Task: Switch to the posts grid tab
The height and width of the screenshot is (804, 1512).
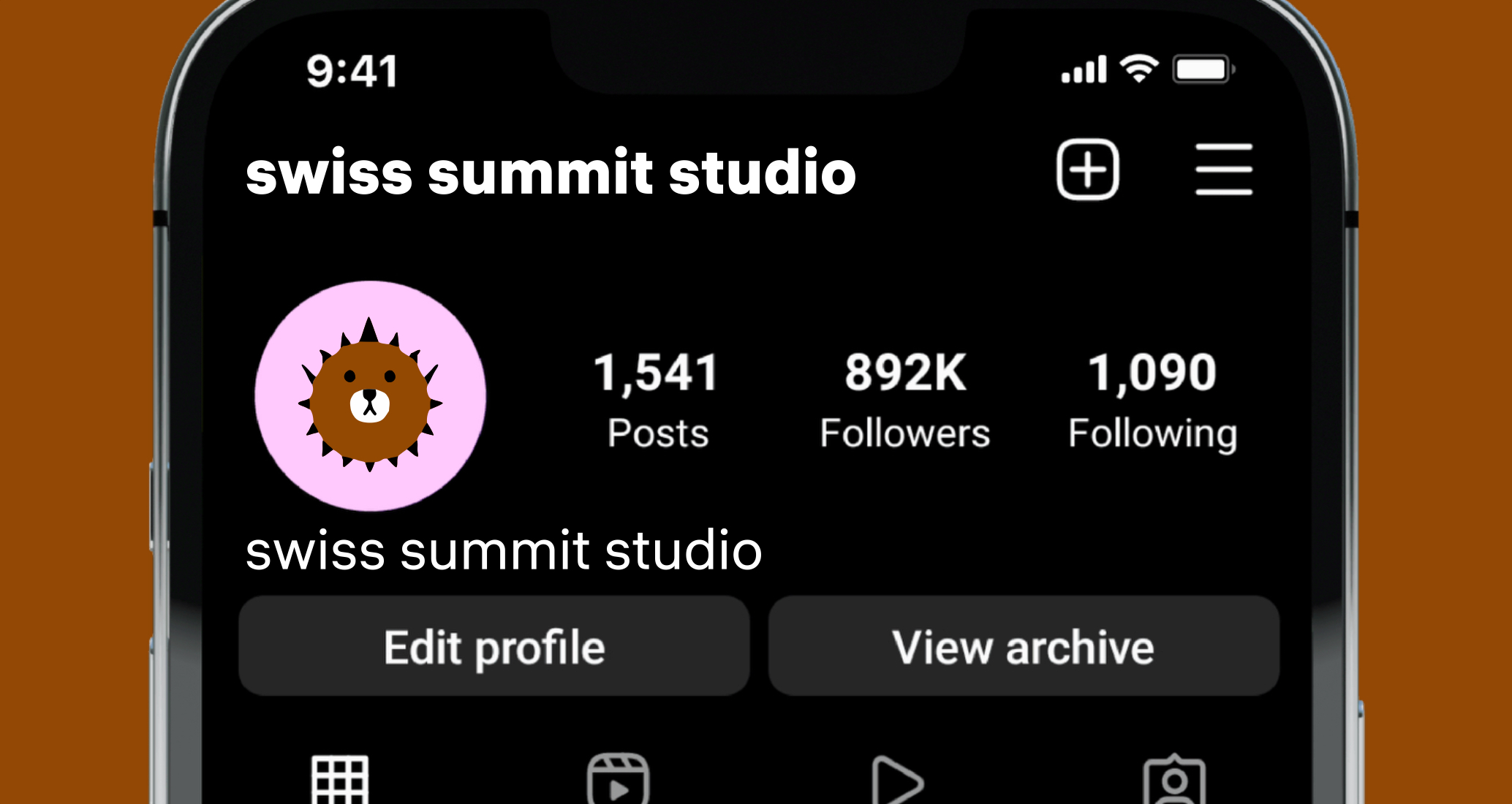Action: (x=340, y=779)
